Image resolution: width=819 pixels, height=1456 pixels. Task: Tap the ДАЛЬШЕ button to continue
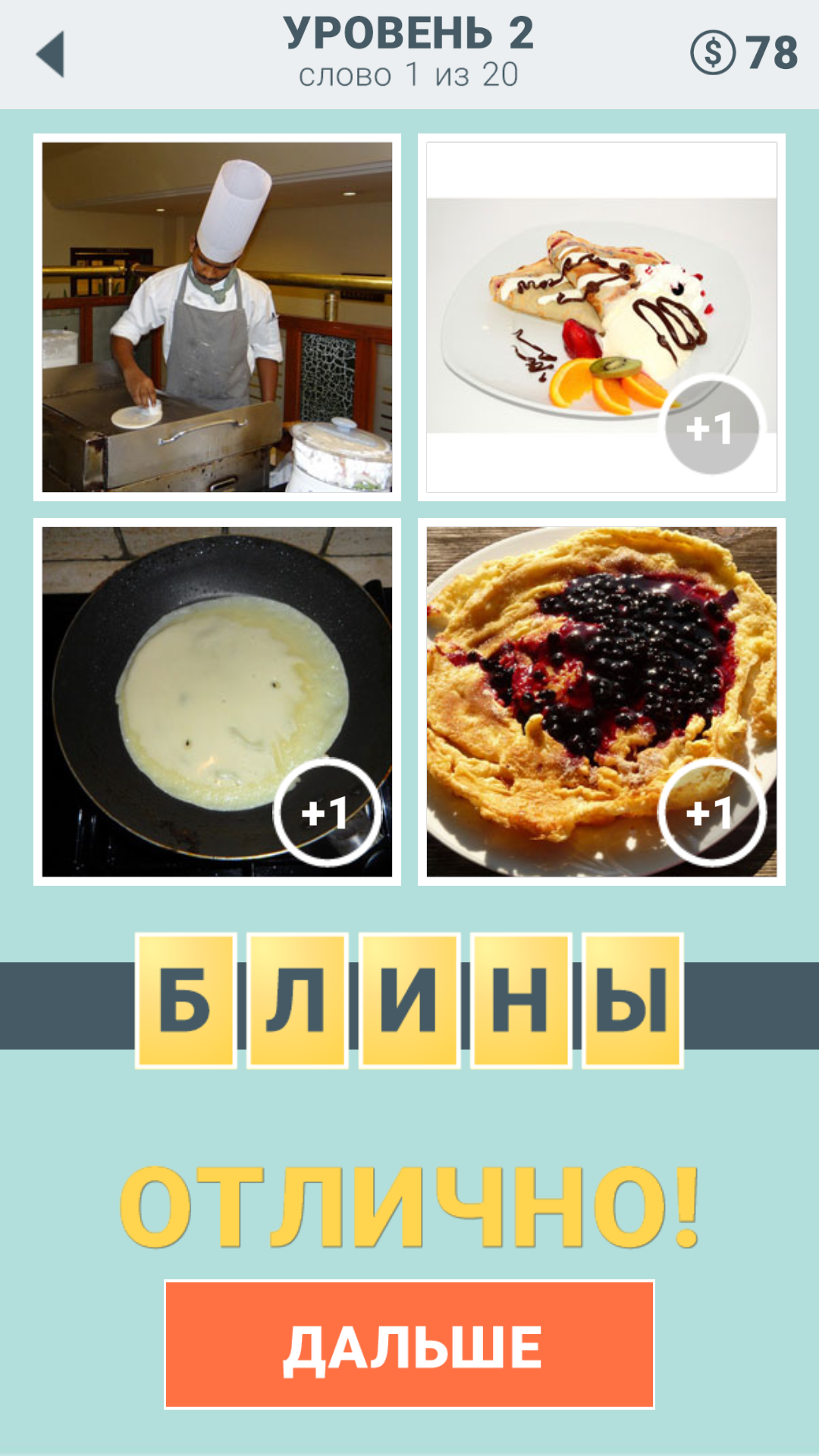[409, 1345]
